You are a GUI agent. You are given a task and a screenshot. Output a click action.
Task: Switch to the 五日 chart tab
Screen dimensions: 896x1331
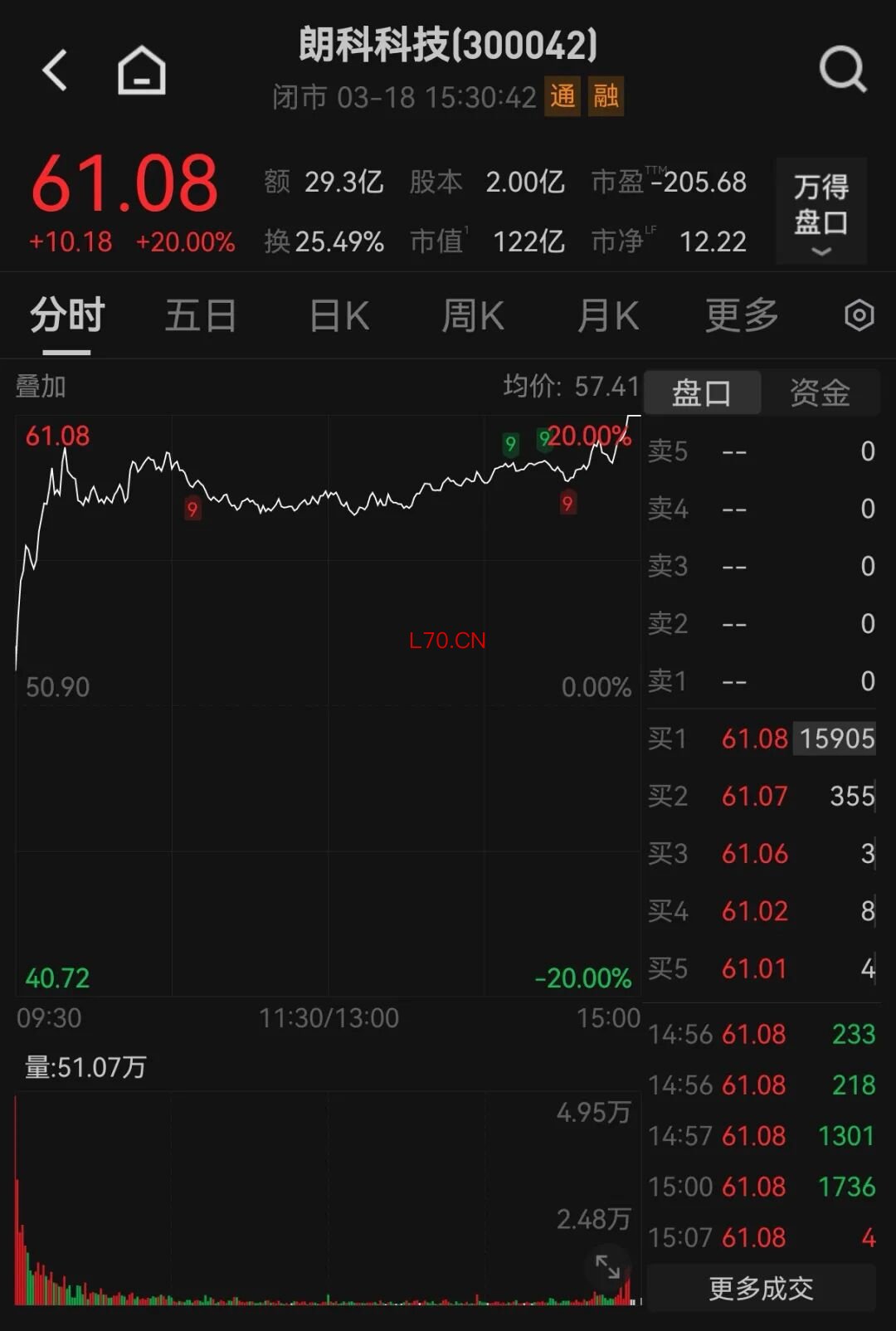201,316
